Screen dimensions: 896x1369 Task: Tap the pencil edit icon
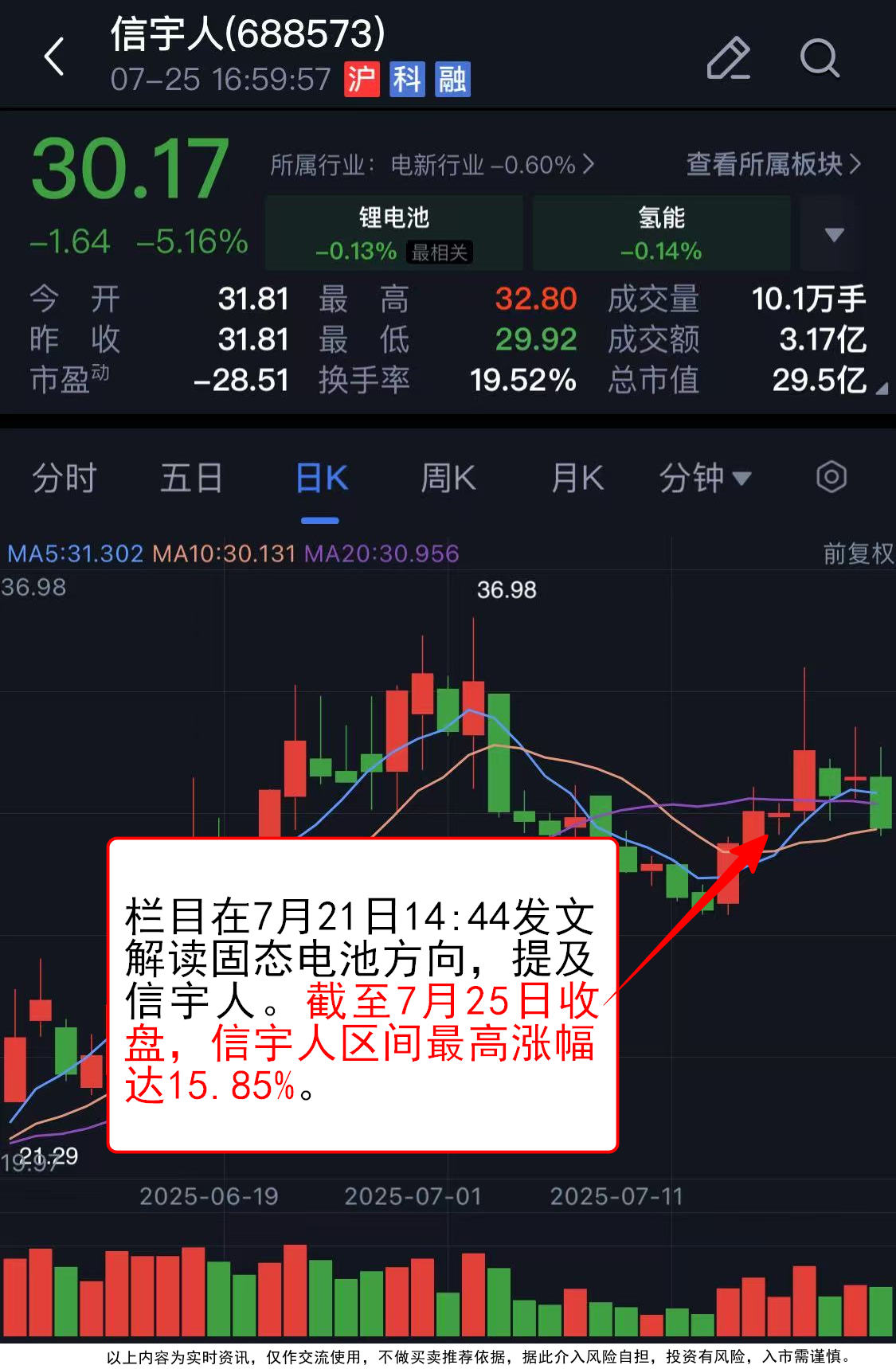click(729, 58)
